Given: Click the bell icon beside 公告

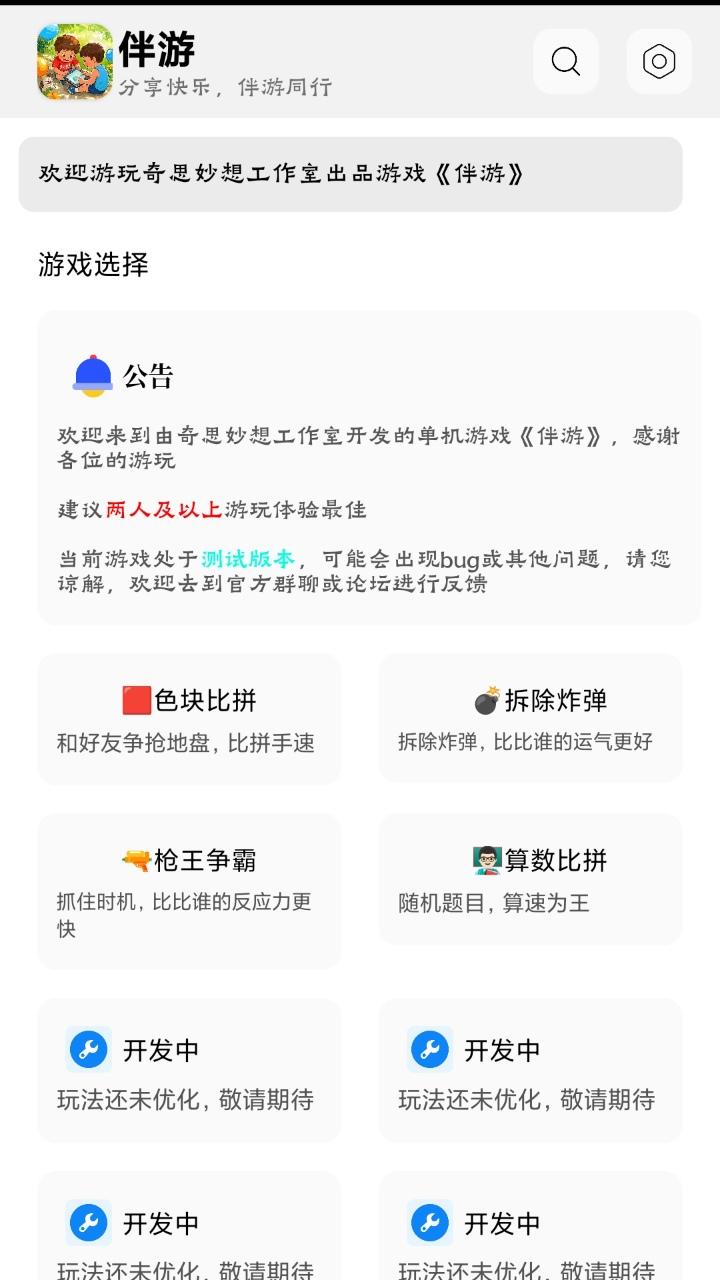Looking at the screenshot, I should click(x=91, y=375).
